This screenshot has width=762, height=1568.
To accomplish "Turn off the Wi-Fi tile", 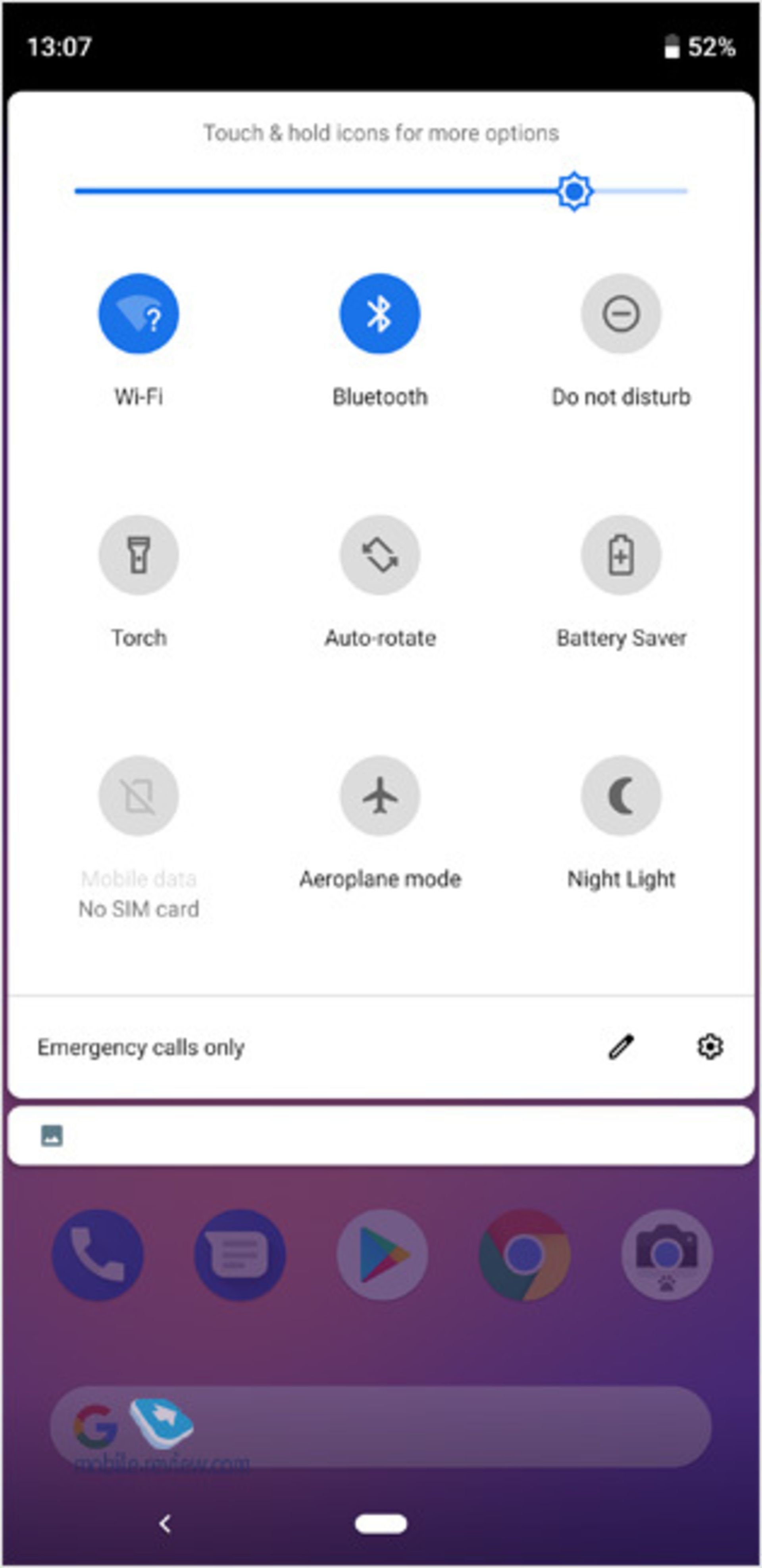I will point(139,314).
